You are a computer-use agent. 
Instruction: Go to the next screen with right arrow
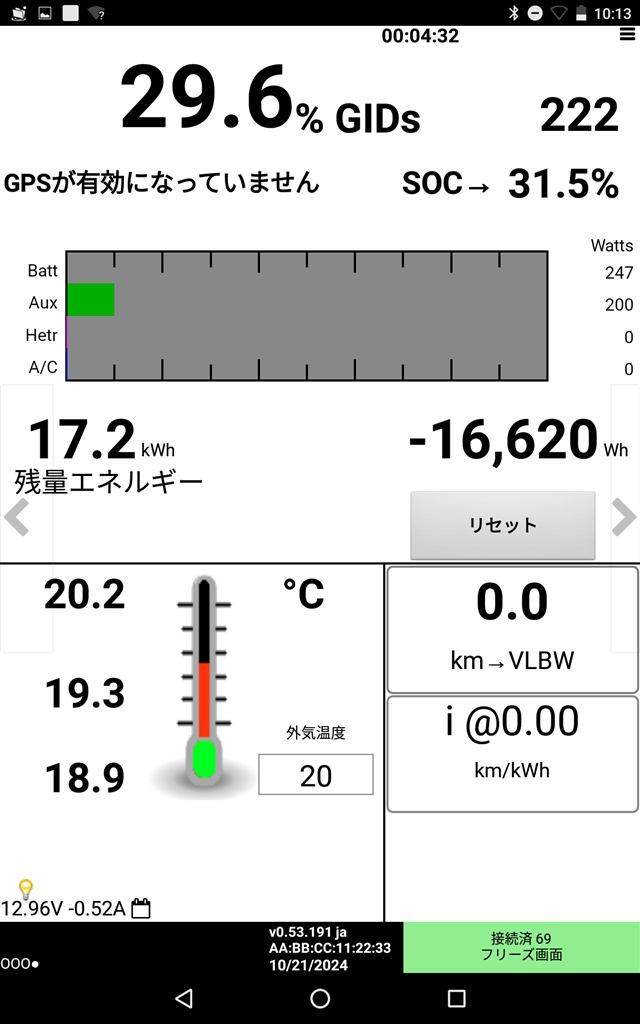(x=624, y=517)
